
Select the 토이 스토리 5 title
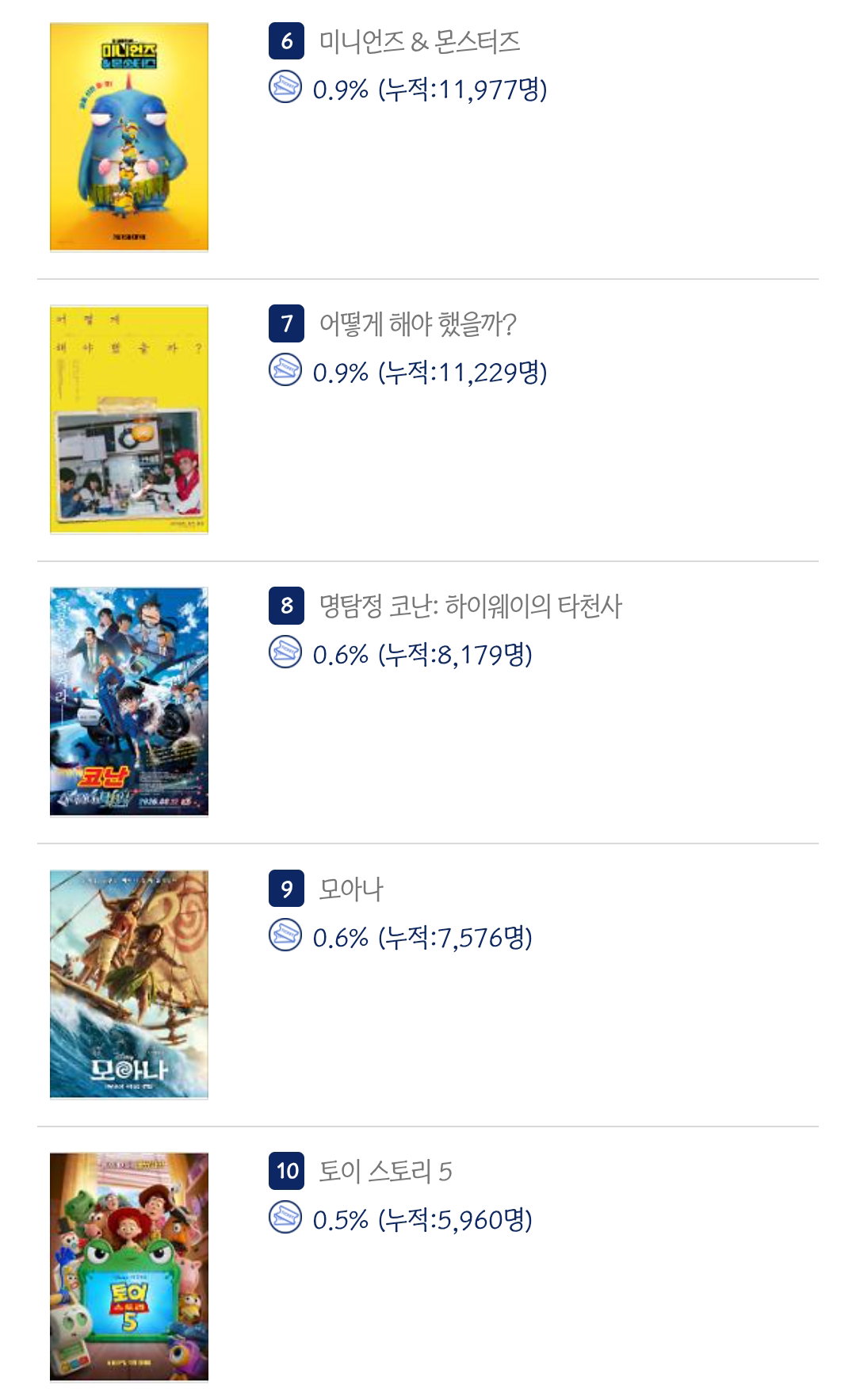pyautogui.click(x=385, y=1171)
